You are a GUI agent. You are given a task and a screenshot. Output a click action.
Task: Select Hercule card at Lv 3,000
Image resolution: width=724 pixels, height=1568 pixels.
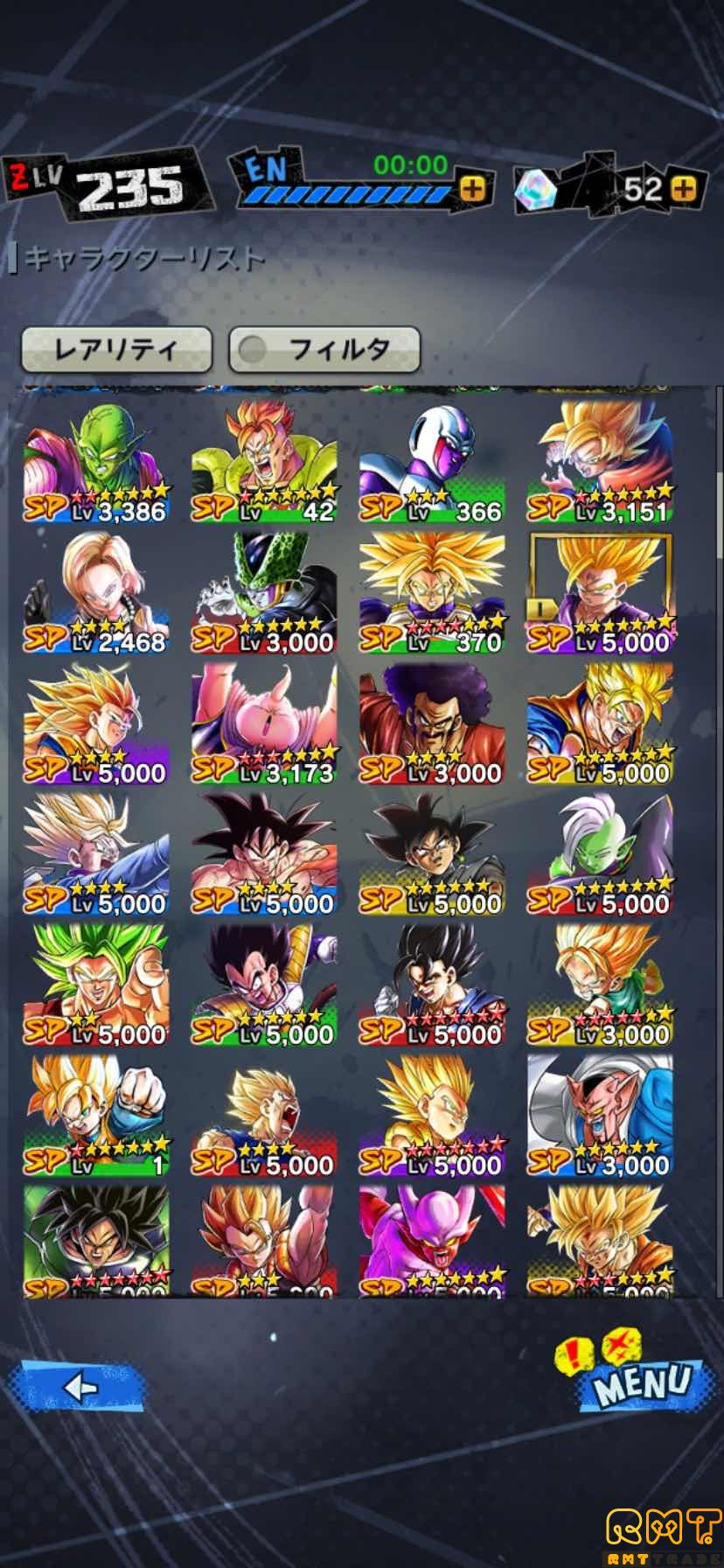[x=432, y=723]
